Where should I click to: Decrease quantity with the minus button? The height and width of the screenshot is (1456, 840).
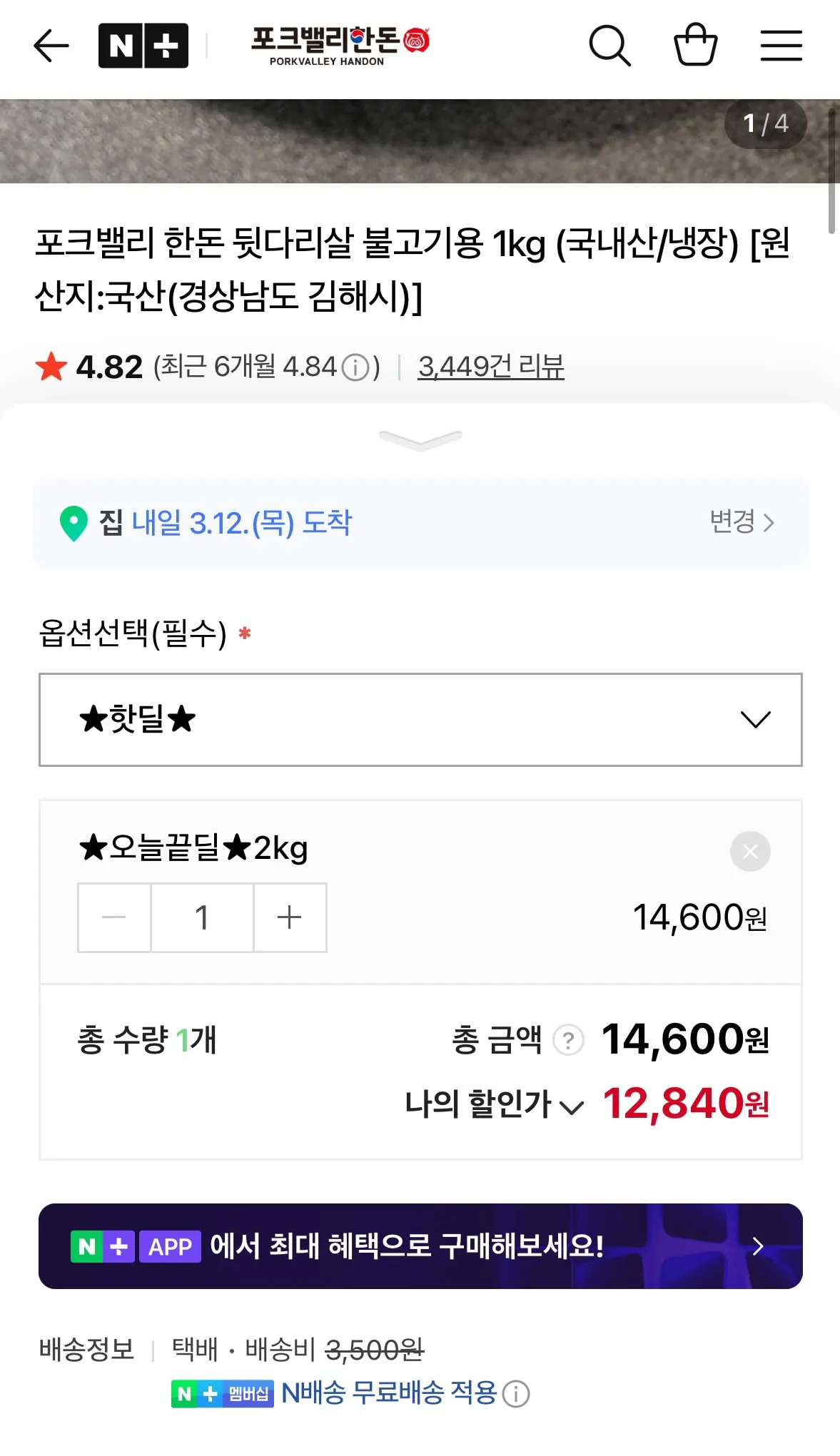(114, 918)
